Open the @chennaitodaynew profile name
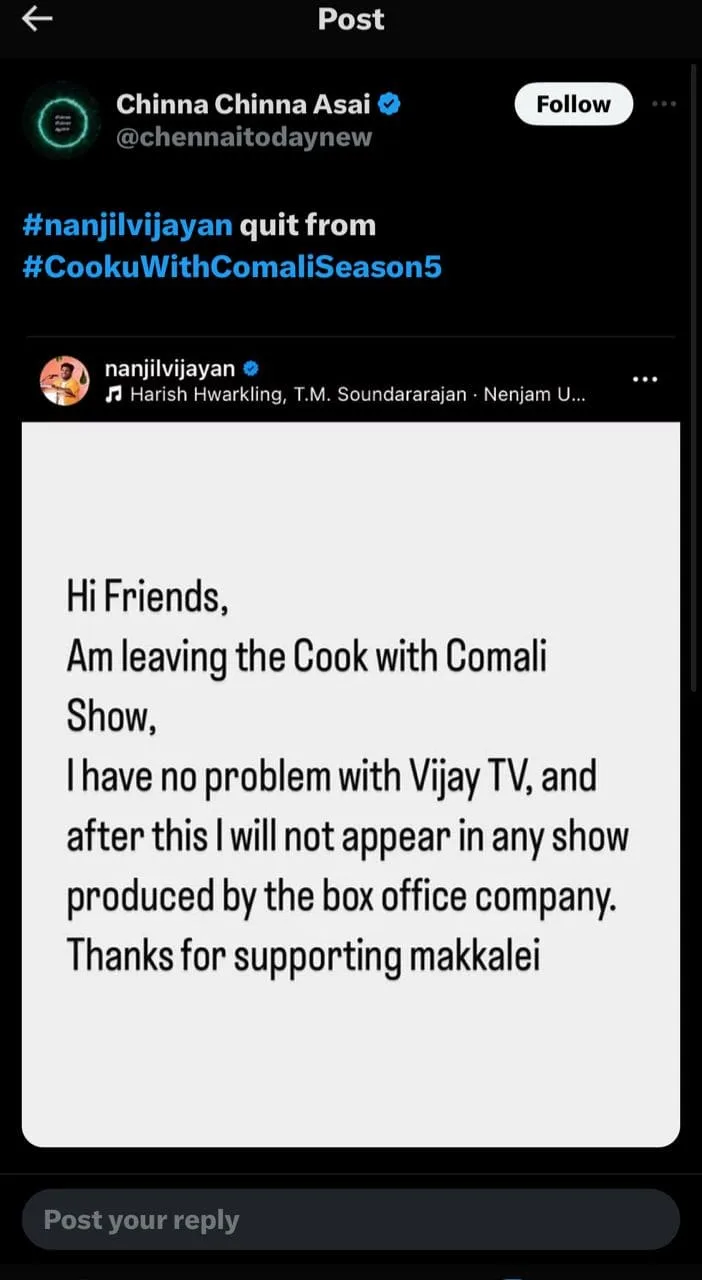702x1280 pixels. pos(244,137)
